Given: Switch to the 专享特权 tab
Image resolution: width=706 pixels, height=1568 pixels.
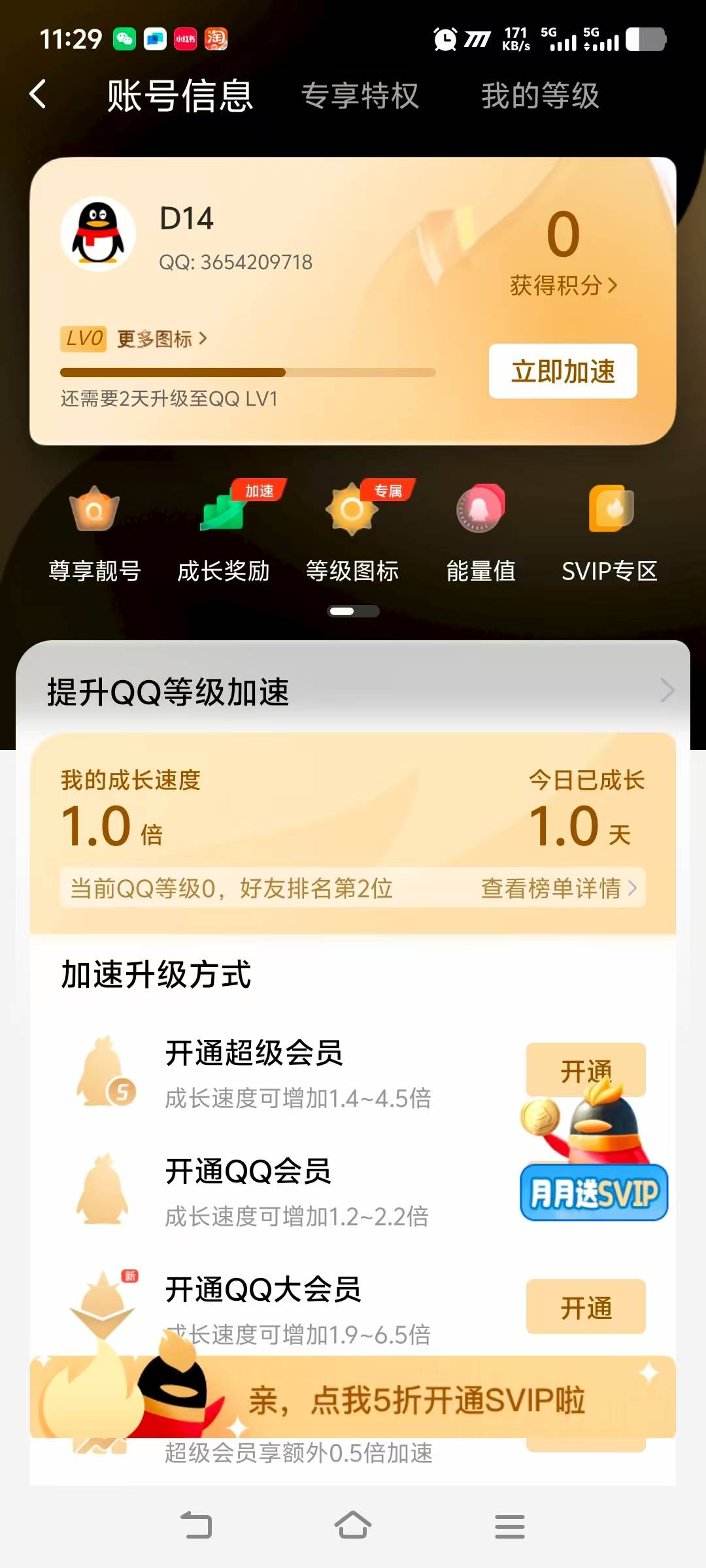Looking at the screenshot, I should click(x=360, y=96).
